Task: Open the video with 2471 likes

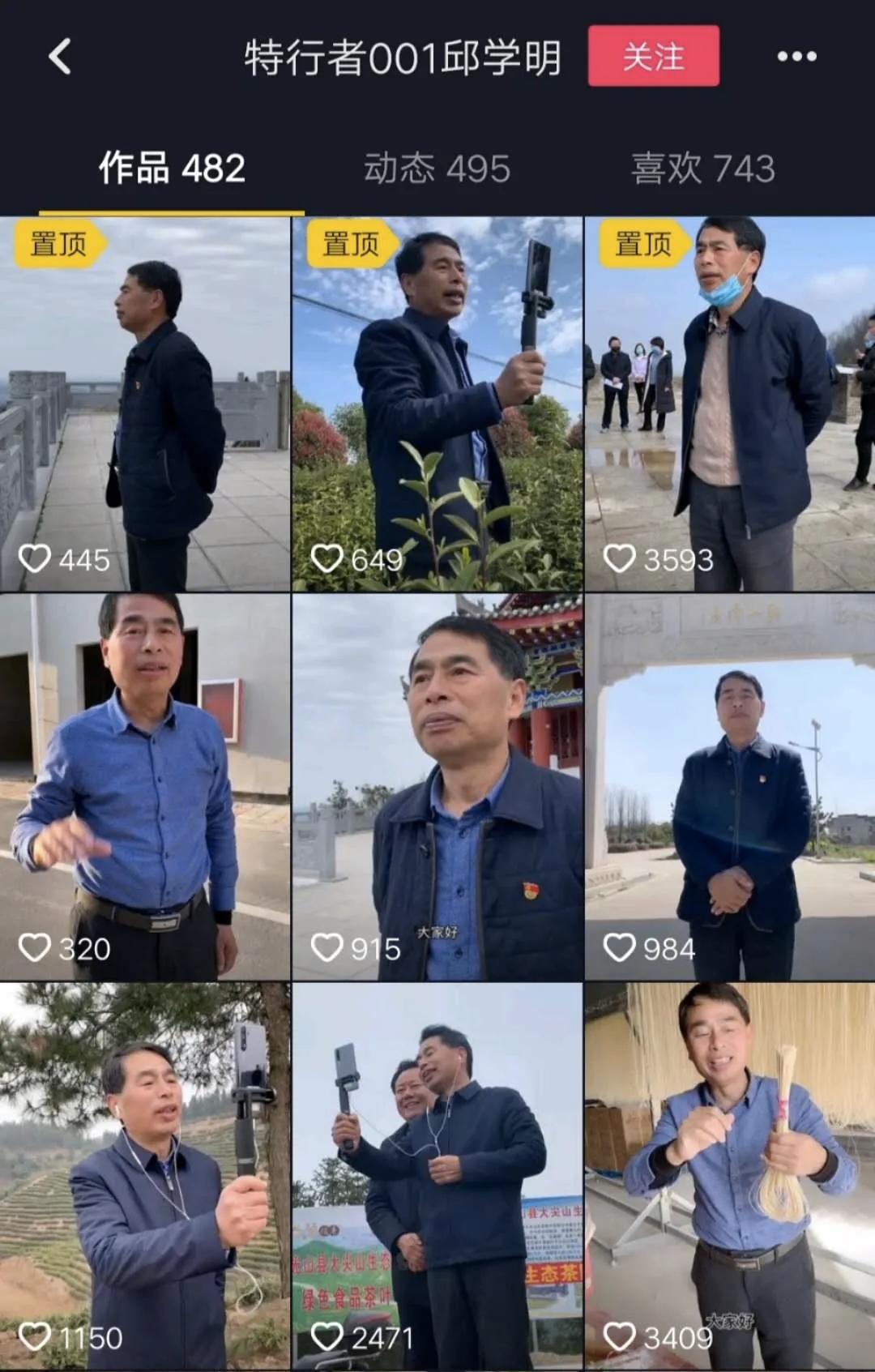Action: [437, 1175]
